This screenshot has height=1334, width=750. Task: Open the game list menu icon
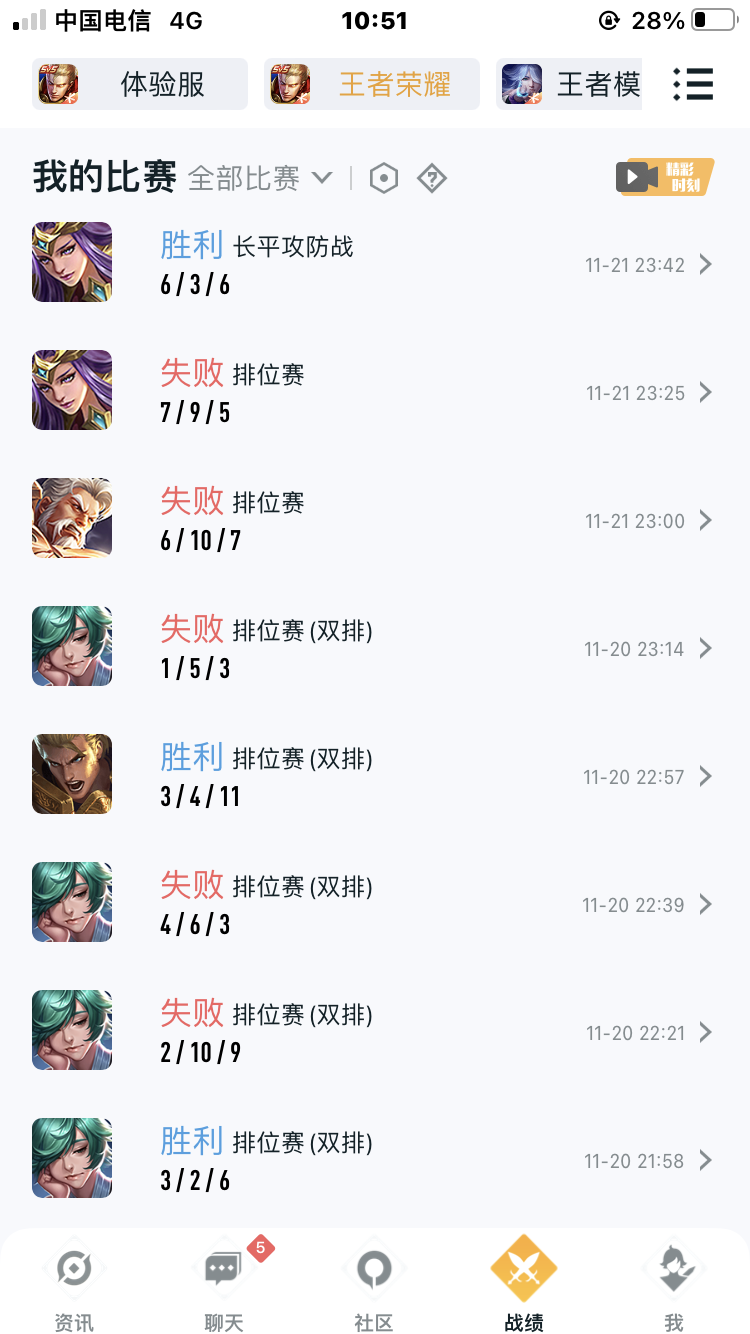click(x=693, y=84)
